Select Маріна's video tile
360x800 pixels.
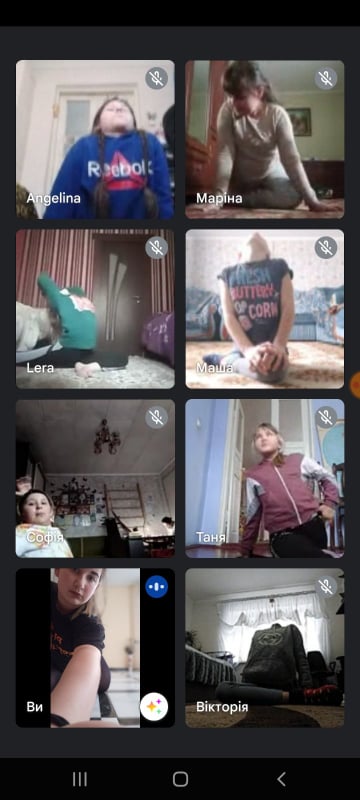point(265,139)
